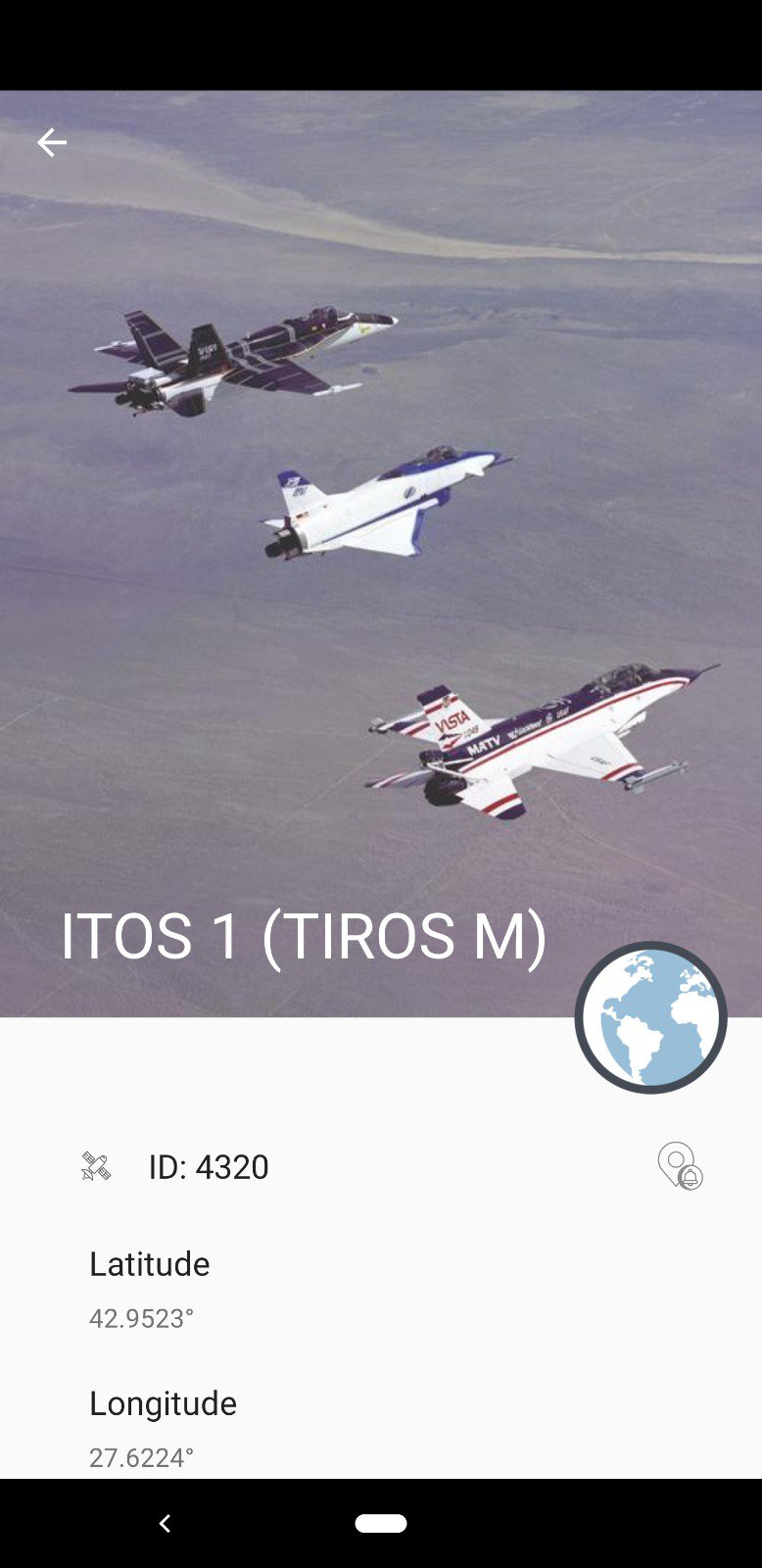
Task: Click the latitude value 42.9523°
Action: click(x=141, y=1318)
